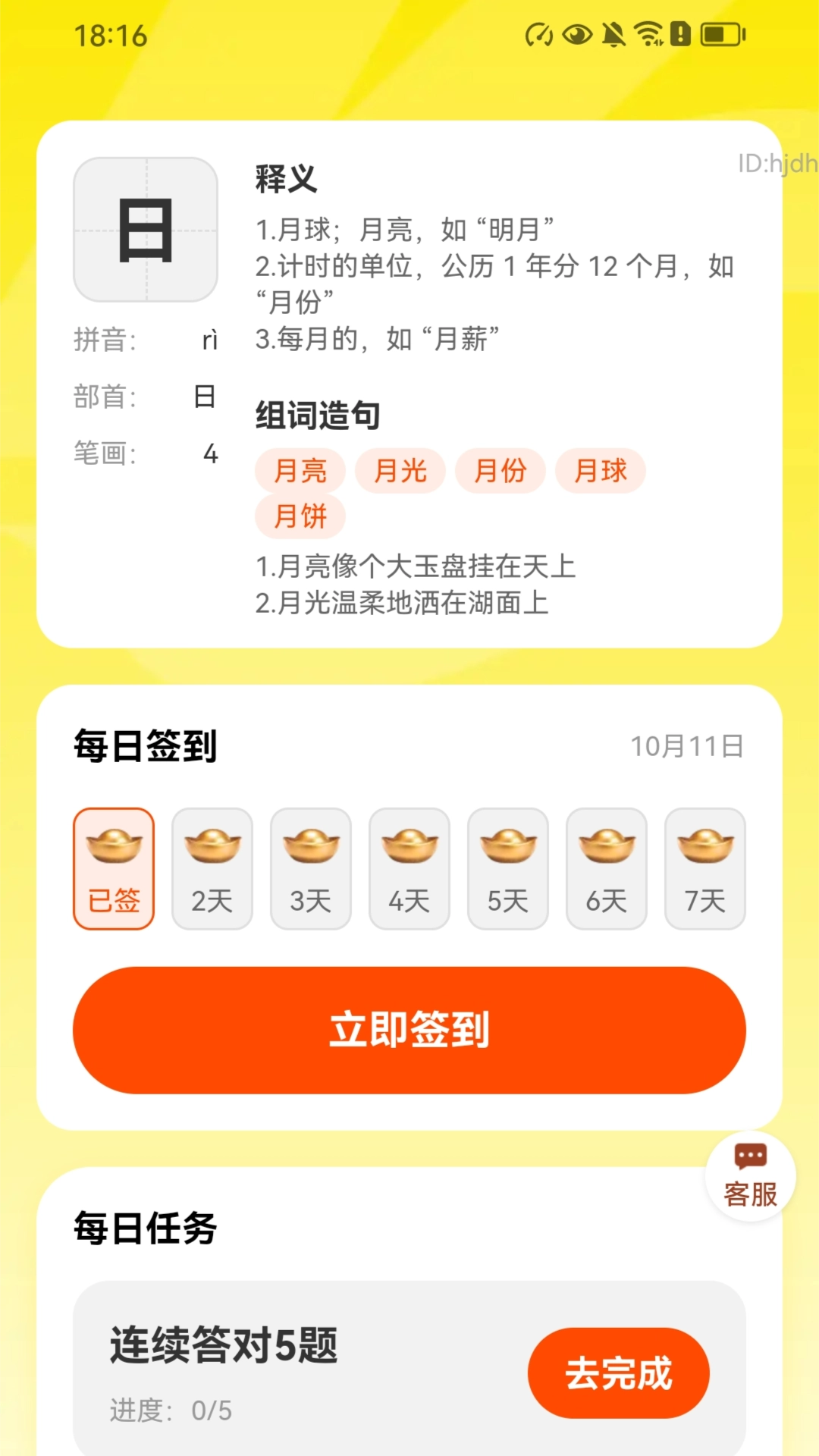This screenshot has height=1456, width=819.
Task: Select the 月球 word chip
Action: click(601, 470)
